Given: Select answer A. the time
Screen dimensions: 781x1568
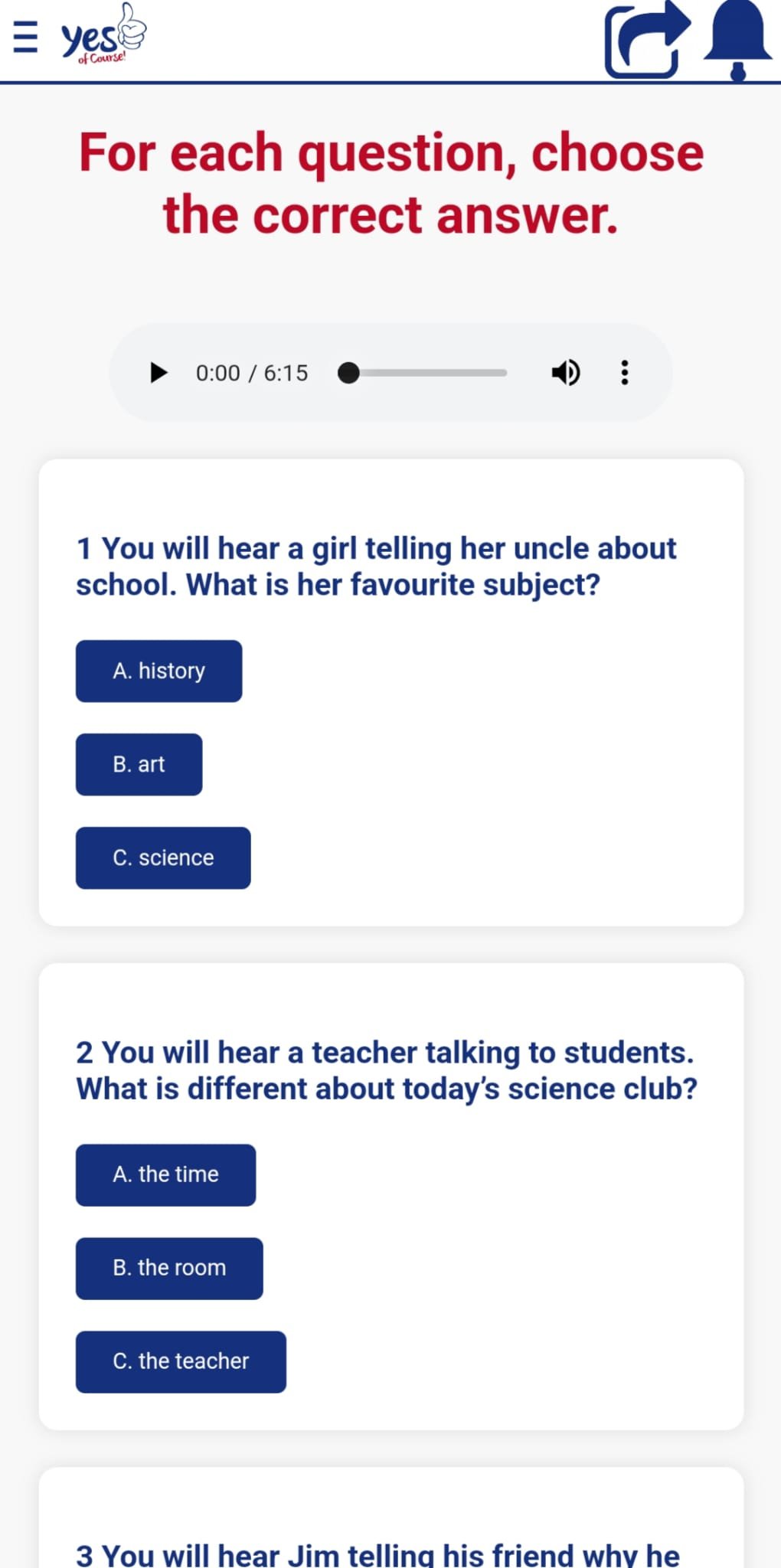Looking at the screenshot, I should pyautogui.click(x=165, y=1175).
